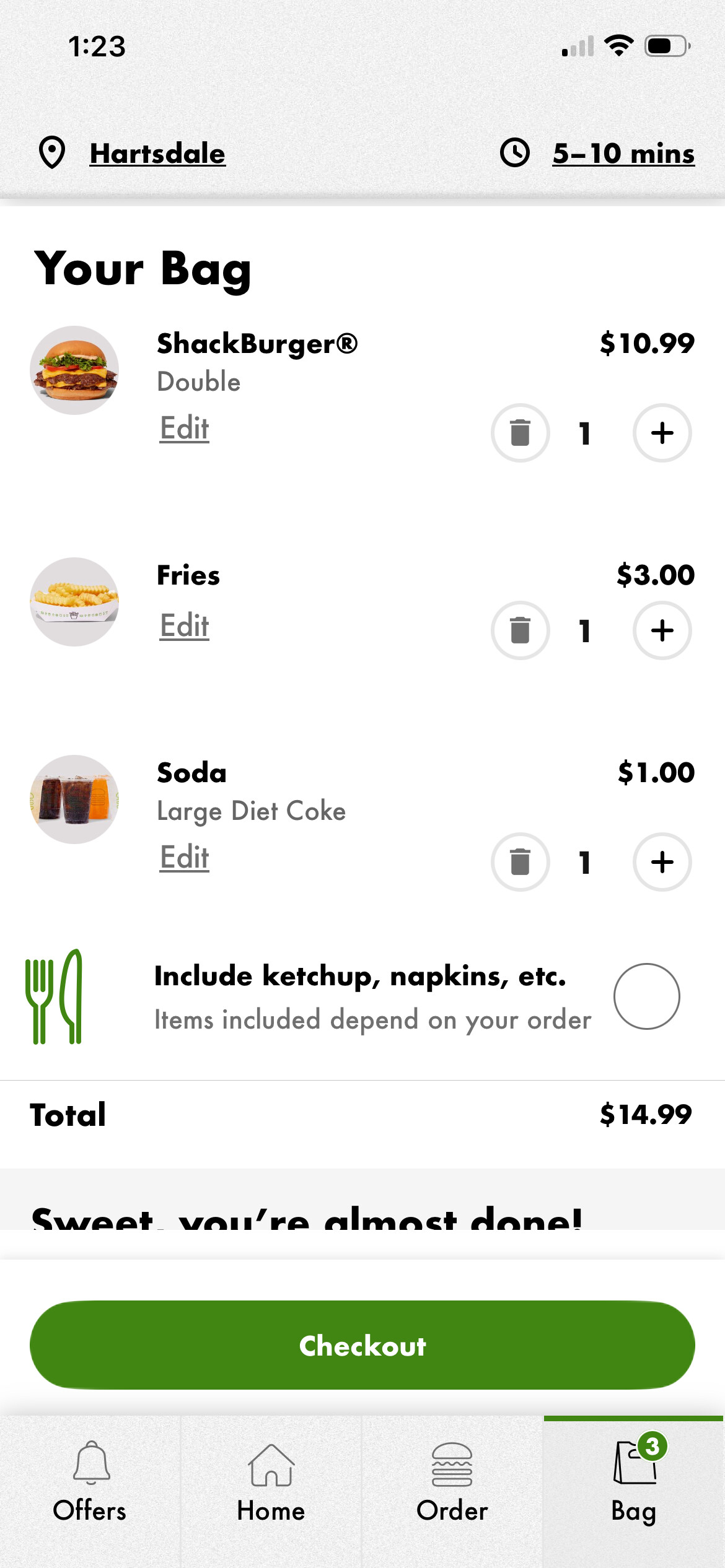Edit the Soda item
The width and height of the screenshot is (725, 1568).
(x=184, y=857)
